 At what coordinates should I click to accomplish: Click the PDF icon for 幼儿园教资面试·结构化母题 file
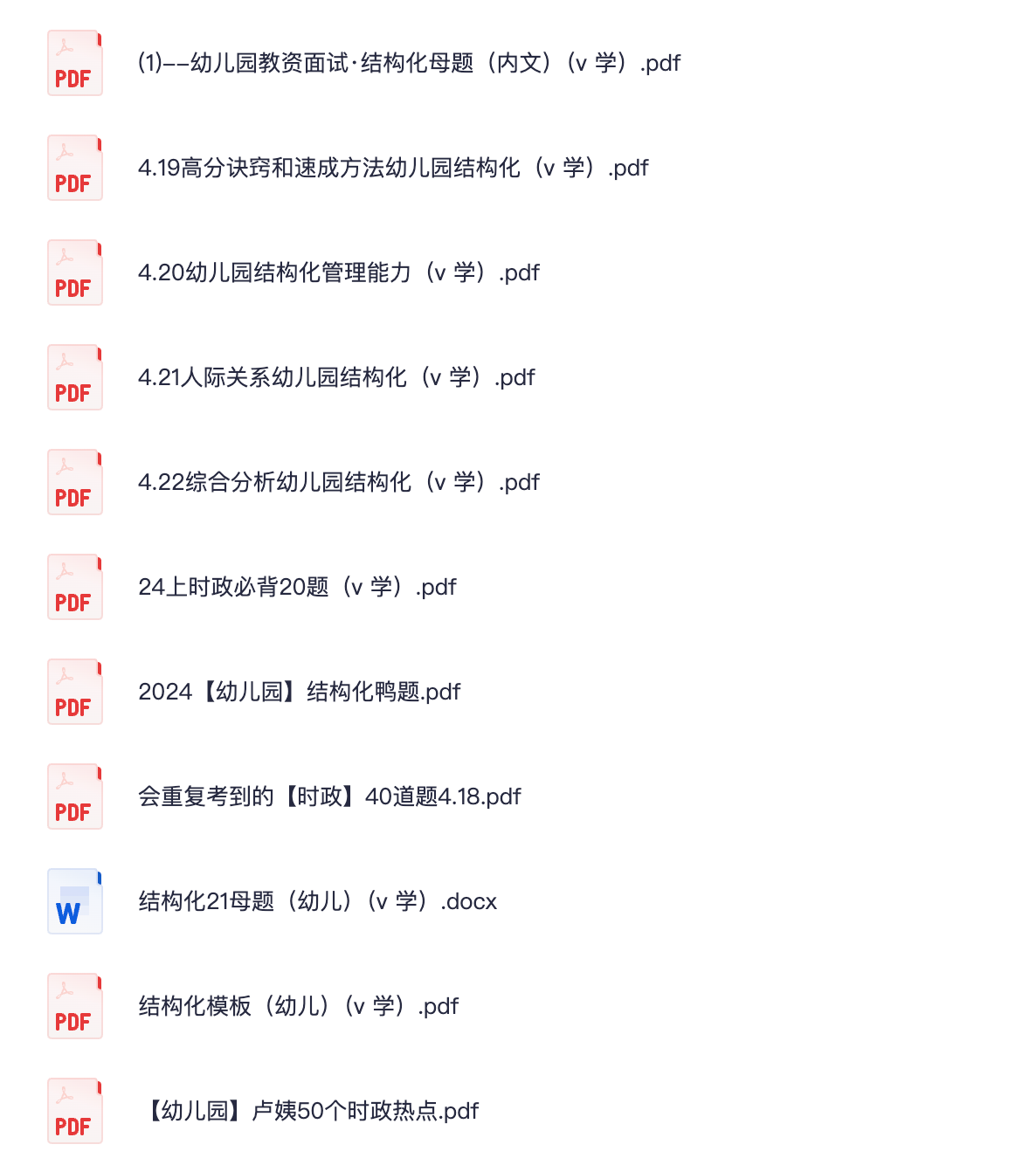coord(75,63)
